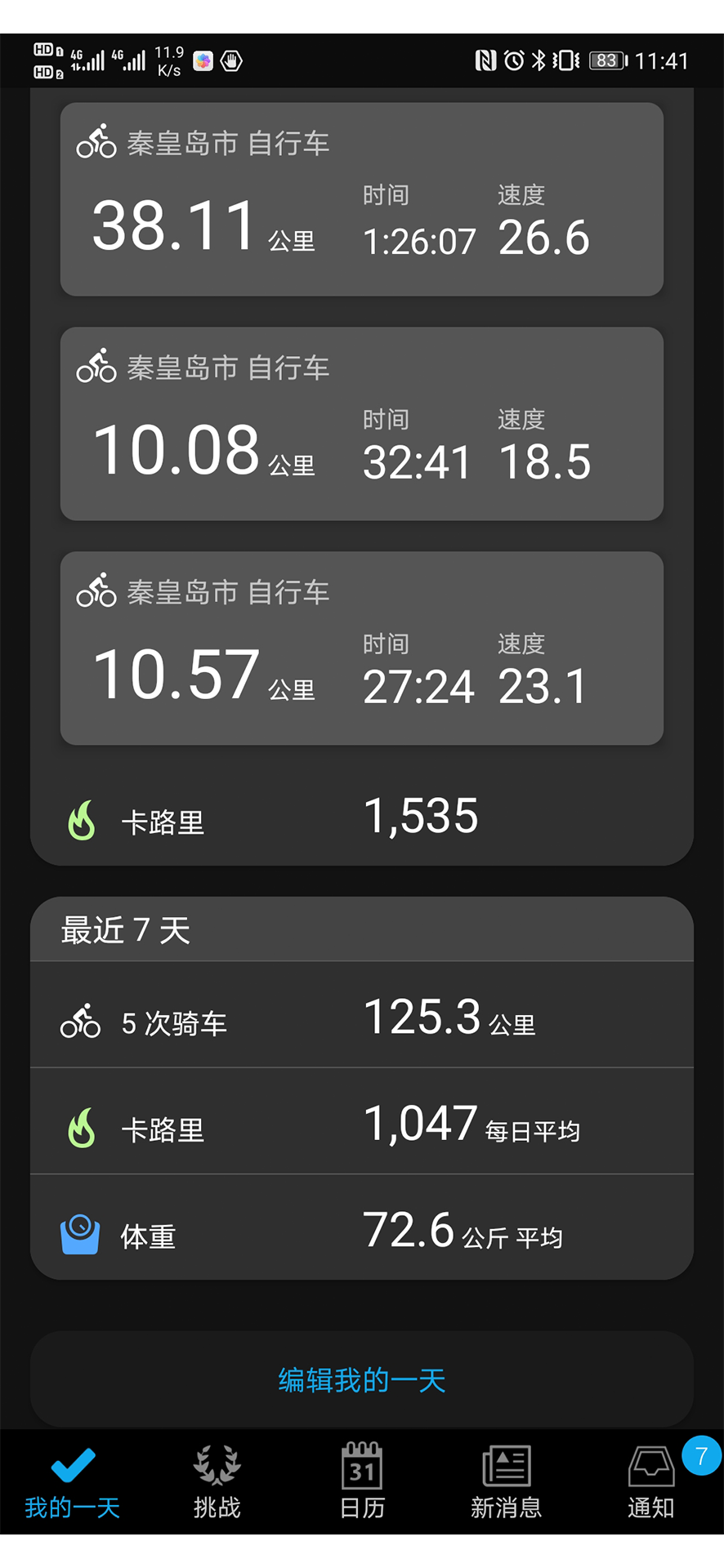This screenshot has width=724, height=1568.
Task: Open the 38.11 公里 cycling activity card
Action: coord(361,199)
